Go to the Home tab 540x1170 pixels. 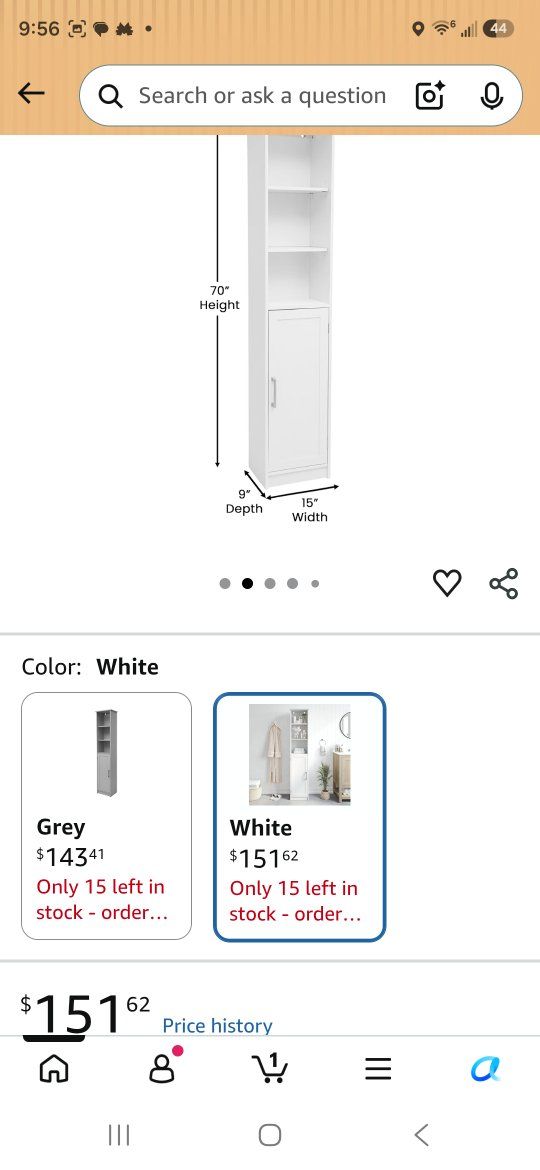54,1069
